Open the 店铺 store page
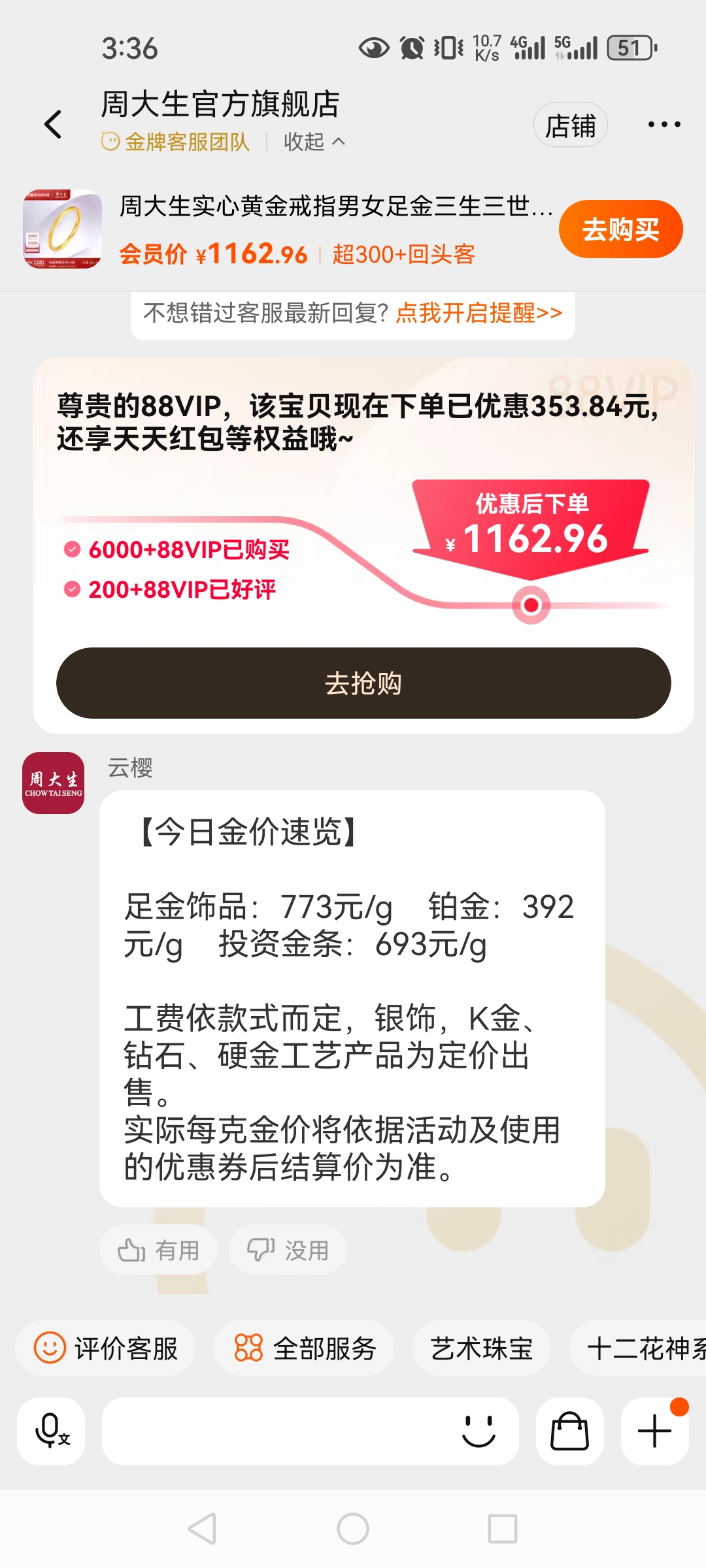706x1568 pixels. (570, 125)
